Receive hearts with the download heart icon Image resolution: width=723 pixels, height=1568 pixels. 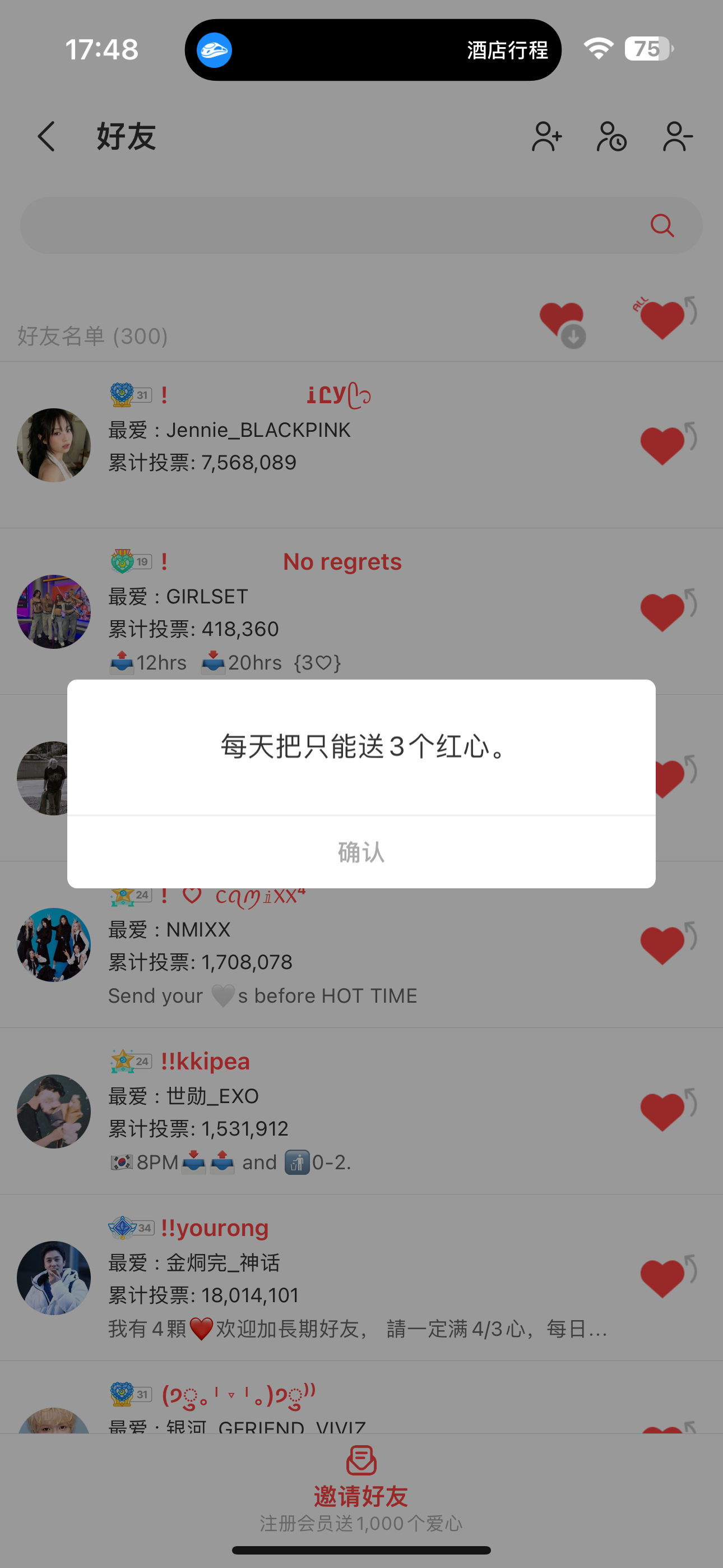pos(562,324)
